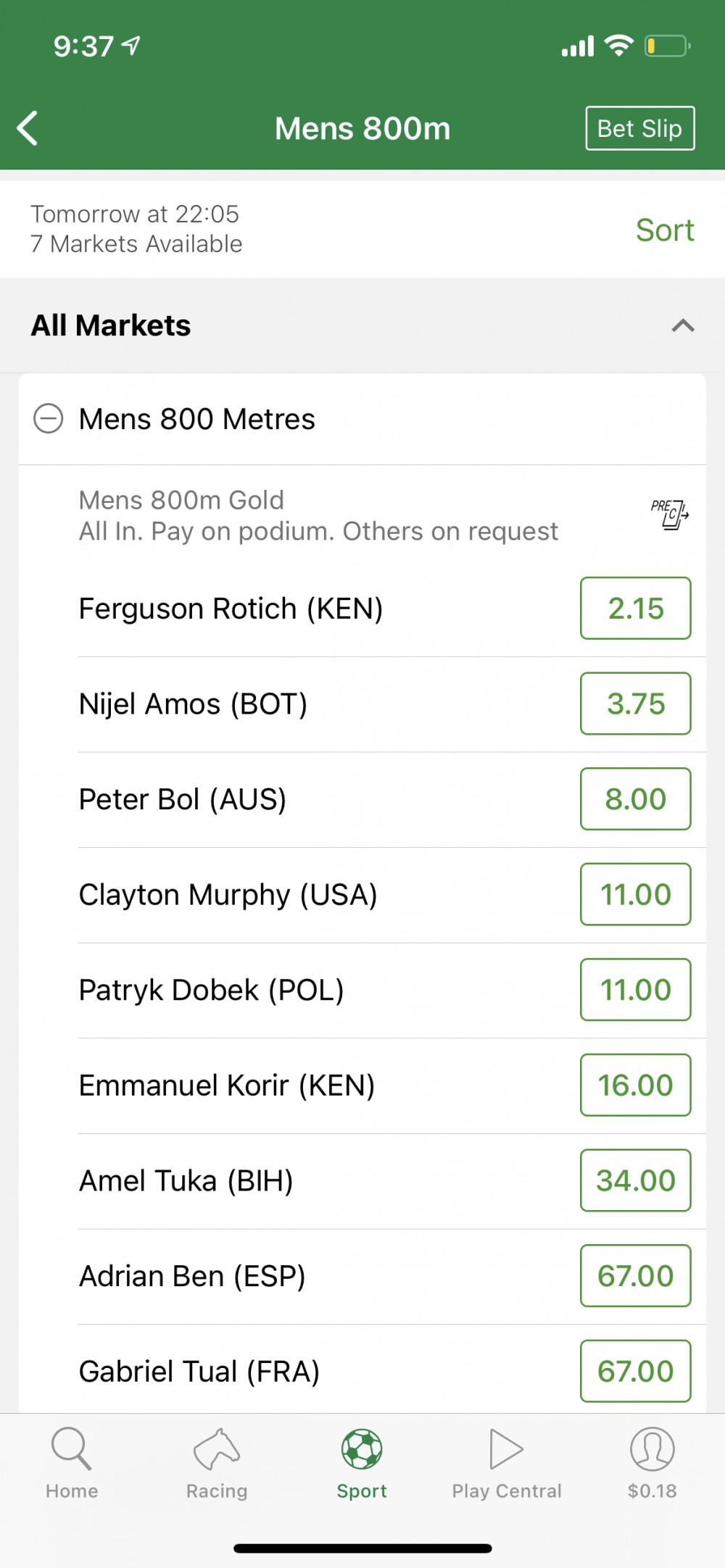Select Ferguson Rotich odds 2.15

tap(635, 608)
